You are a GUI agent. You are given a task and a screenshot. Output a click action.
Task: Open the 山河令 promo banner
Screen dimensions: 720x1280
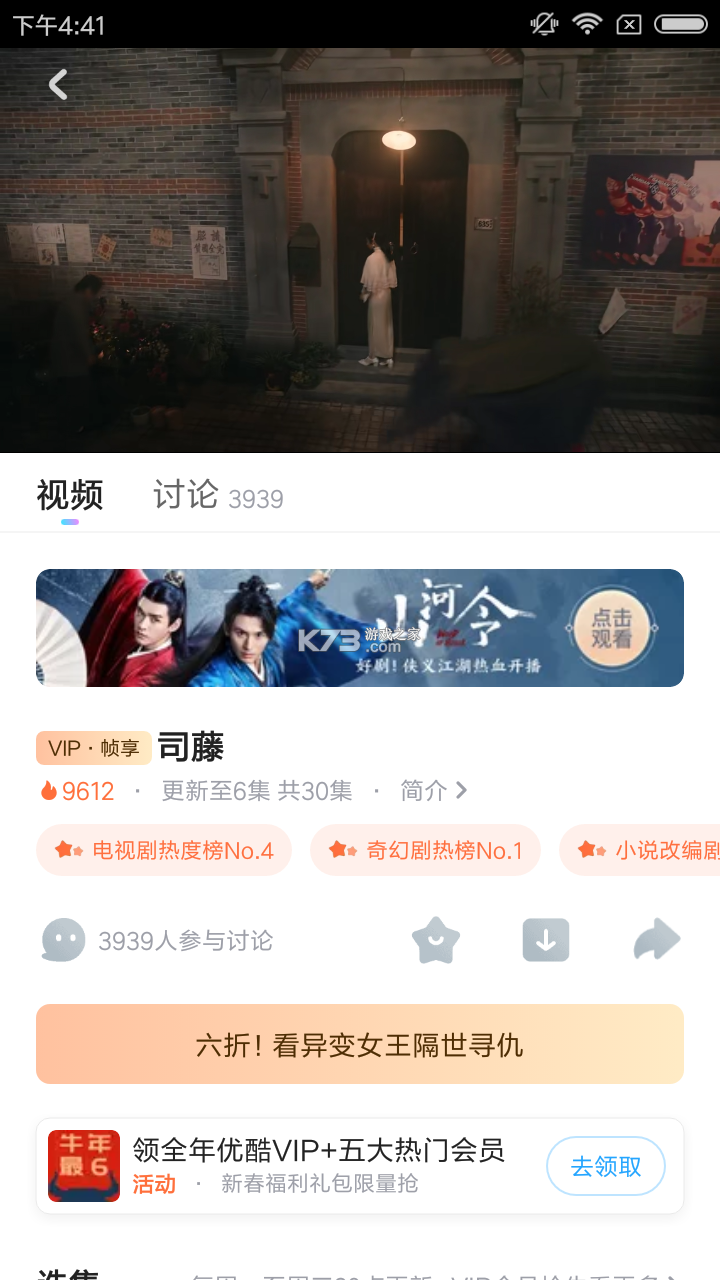point(360,628)
